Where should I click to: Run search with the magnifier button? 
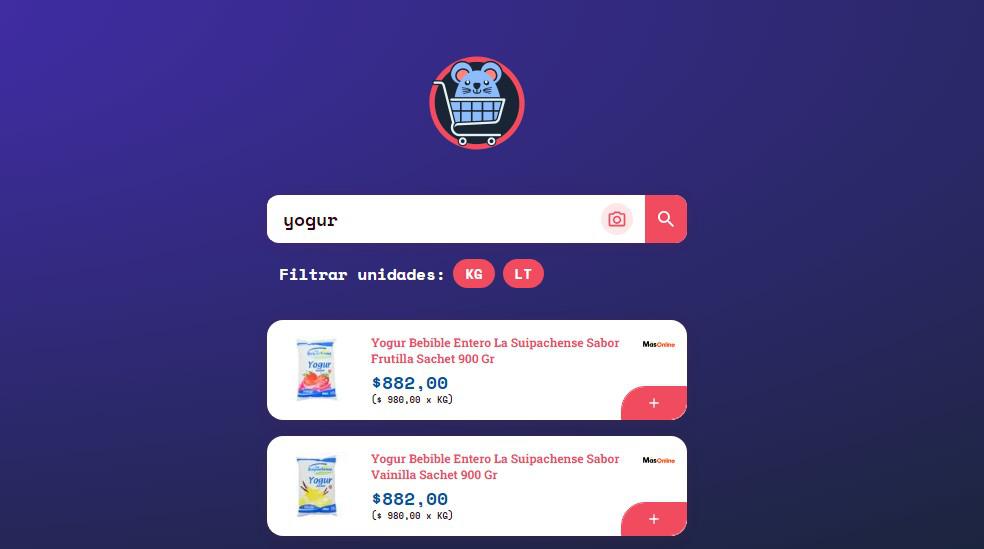point(666,220)
